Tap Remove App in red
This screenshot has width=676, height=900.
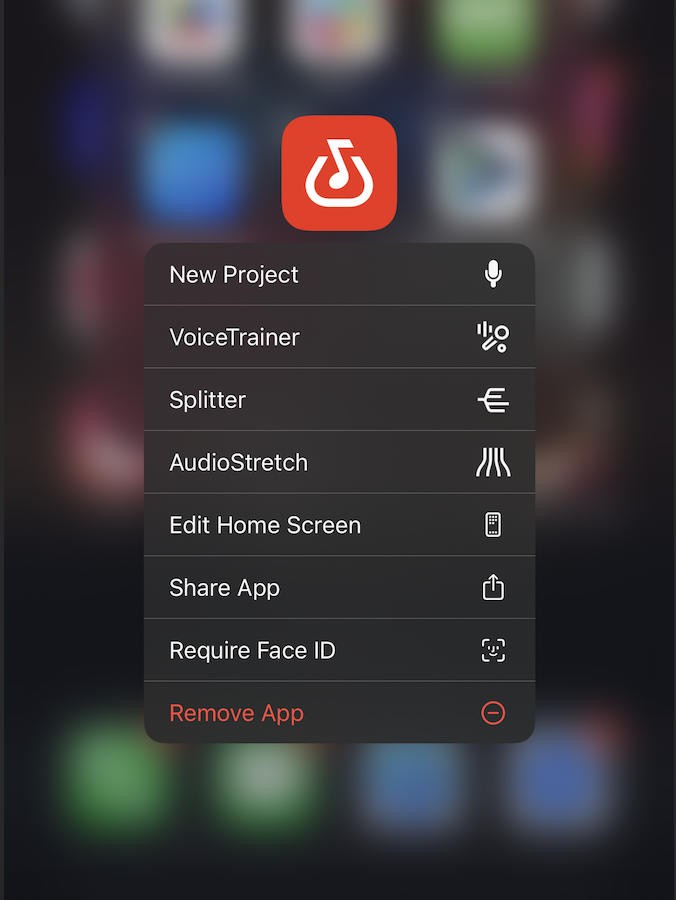point(339,713)
